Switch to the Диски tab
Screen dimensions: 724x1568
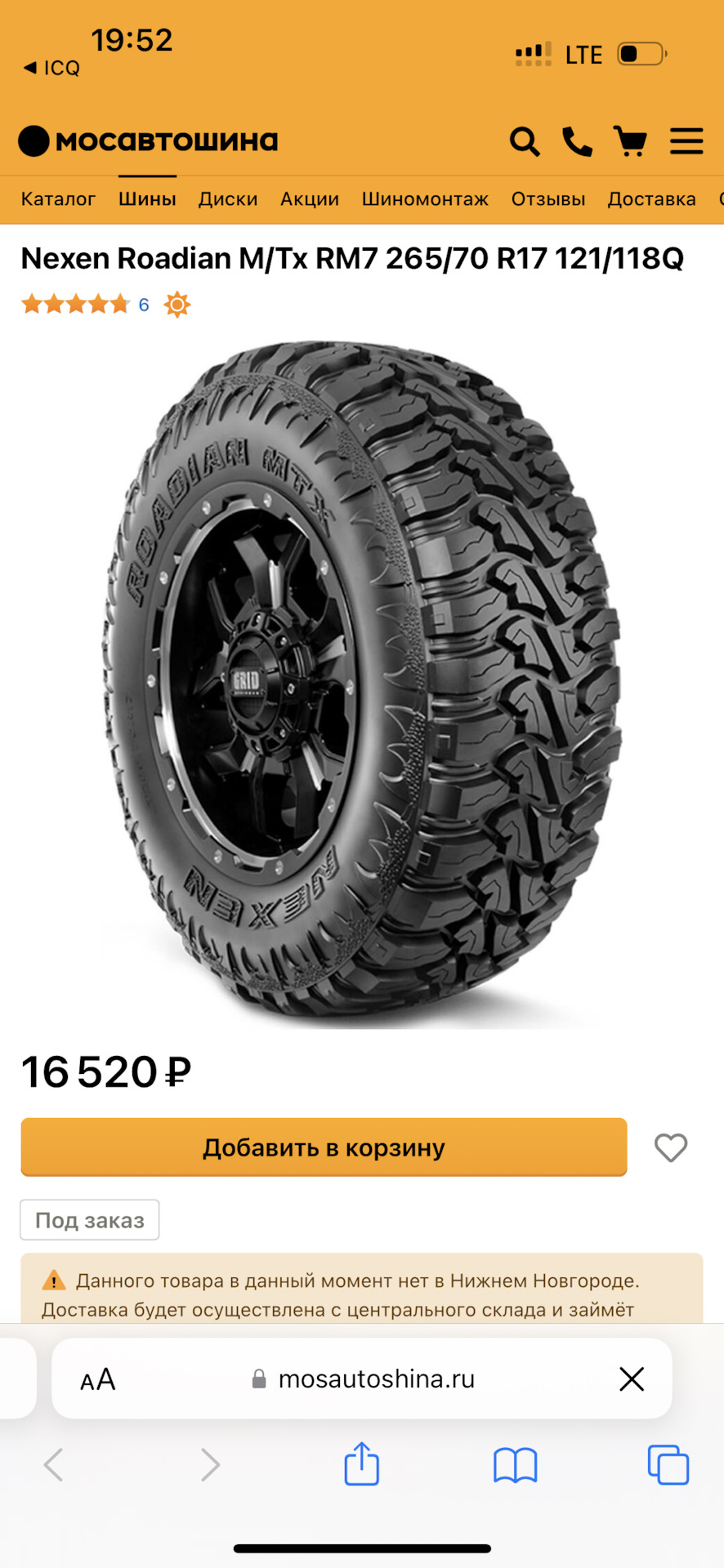[x=228, y=199]
